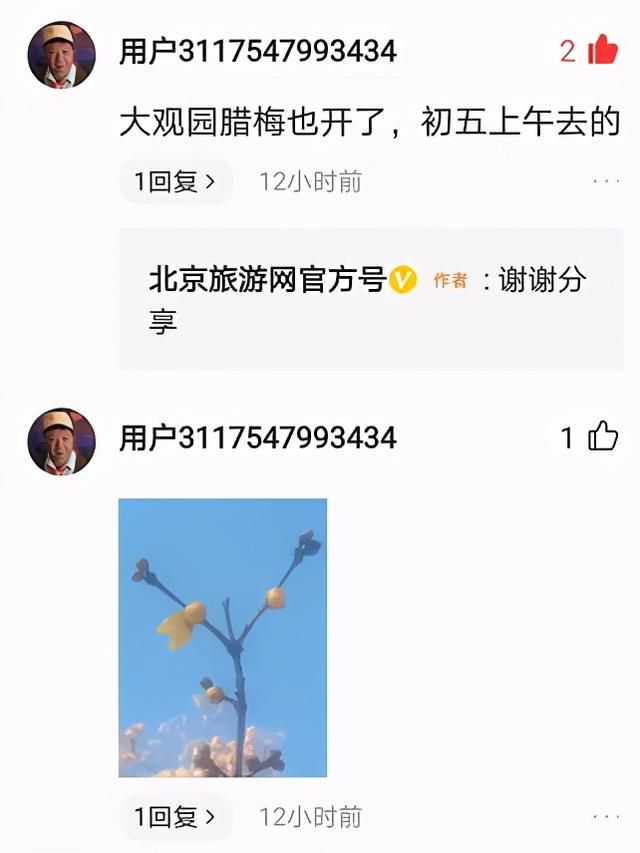The image size is (640, 853).
Task: Open the wintersweet flower photo
Action: (x=222, y=637)
